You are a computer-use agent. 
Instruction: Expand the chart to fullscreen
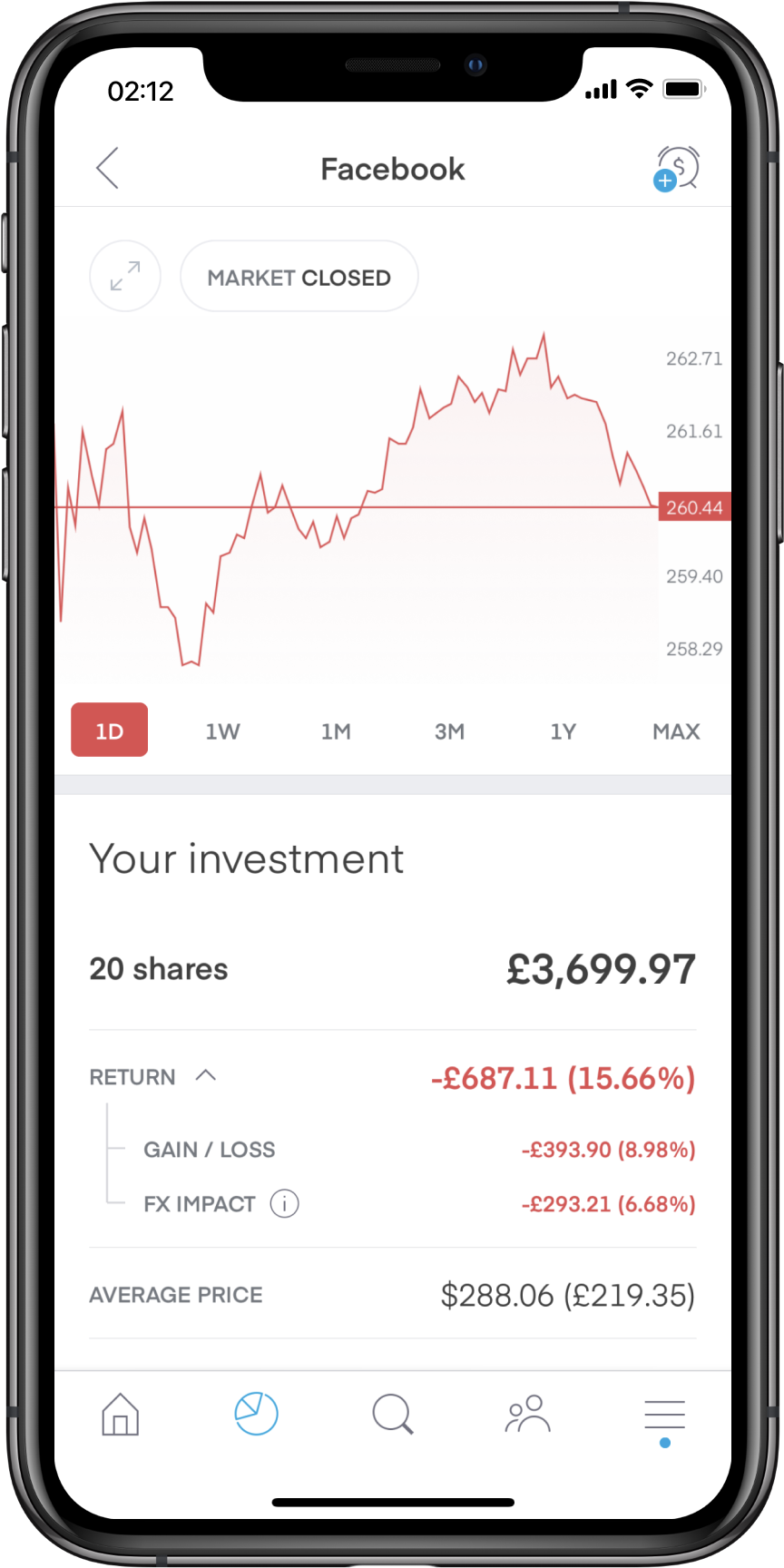[124, 276]
